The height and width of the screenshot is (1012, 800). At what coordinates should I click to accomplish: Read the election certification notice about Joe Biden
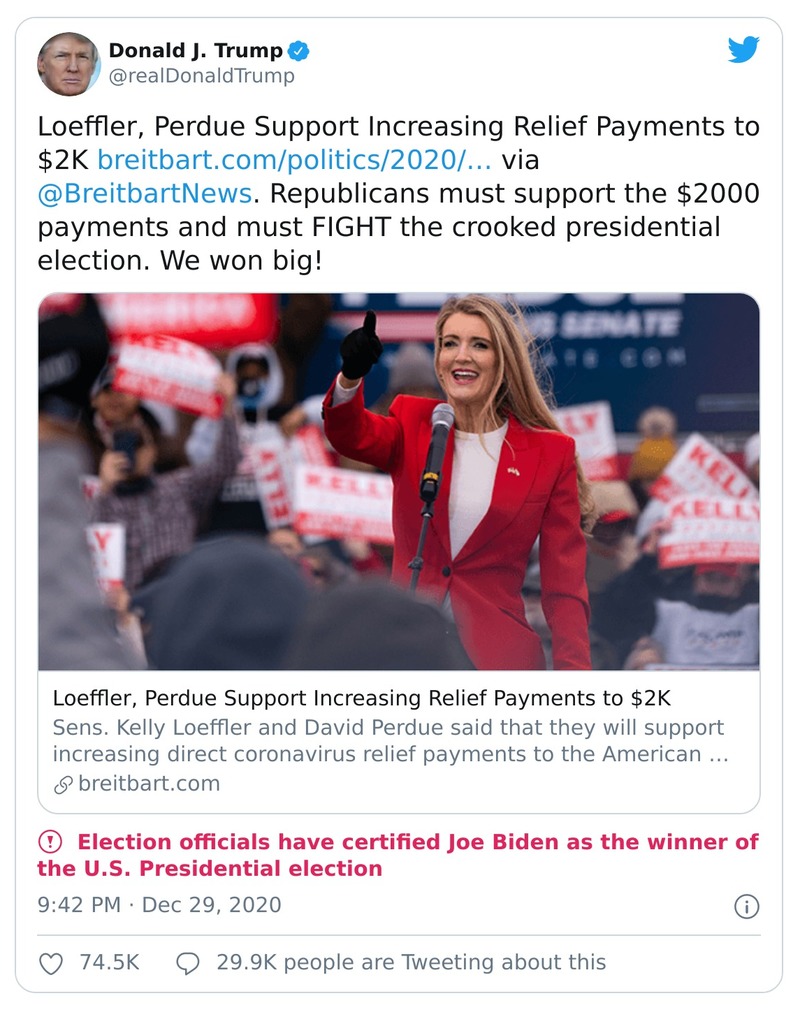click(398, 854)
